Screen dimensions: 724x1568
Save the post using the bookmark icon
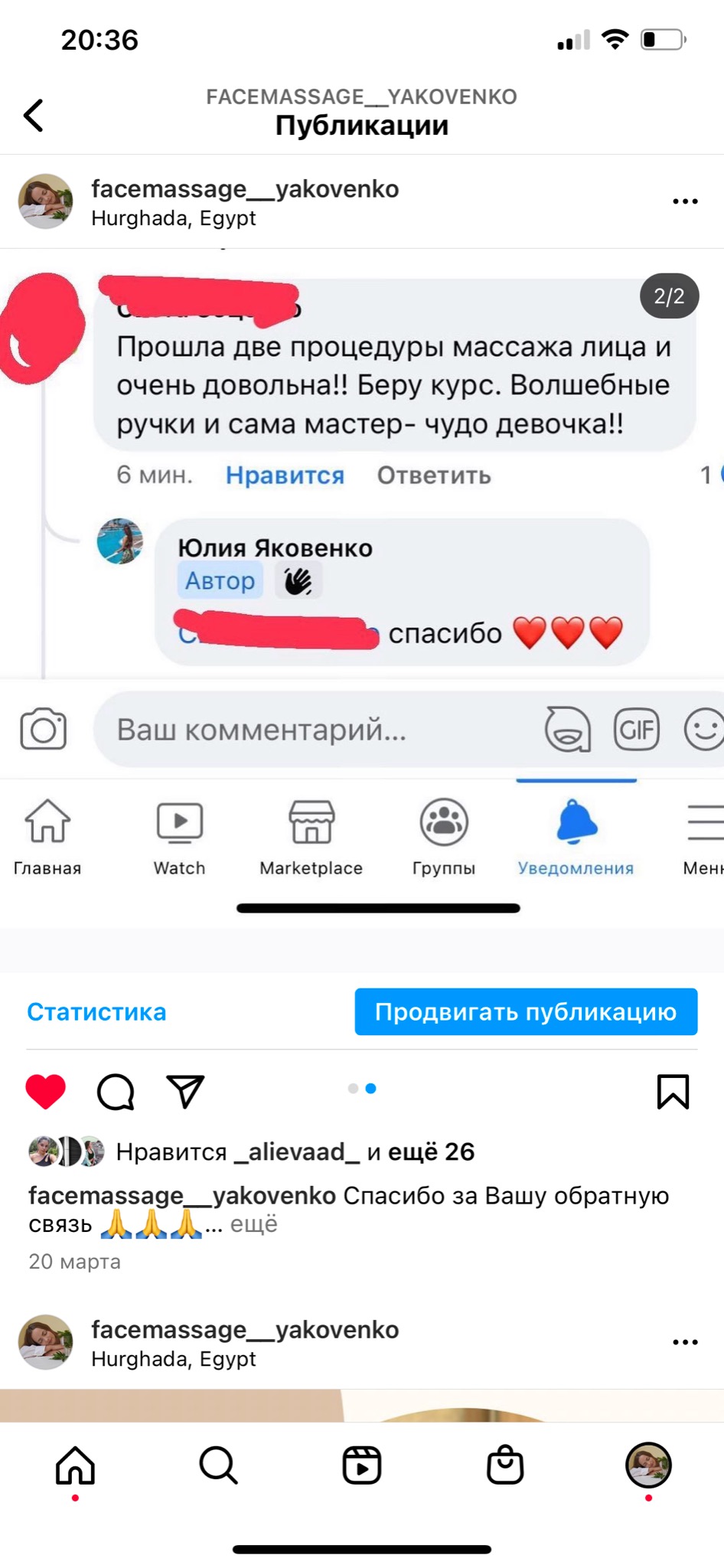(672, 1091)
